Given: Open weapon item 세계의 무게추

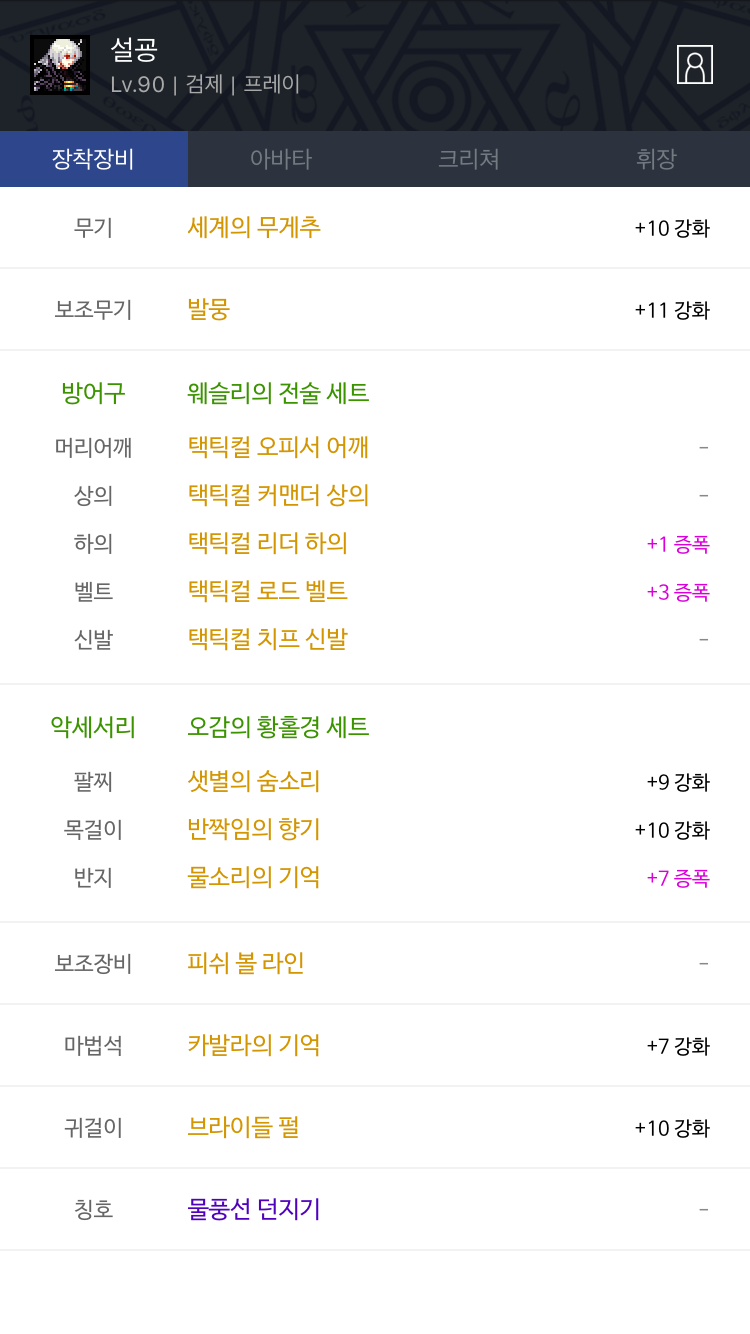Looking at the screenshot, I should point(254,227).
